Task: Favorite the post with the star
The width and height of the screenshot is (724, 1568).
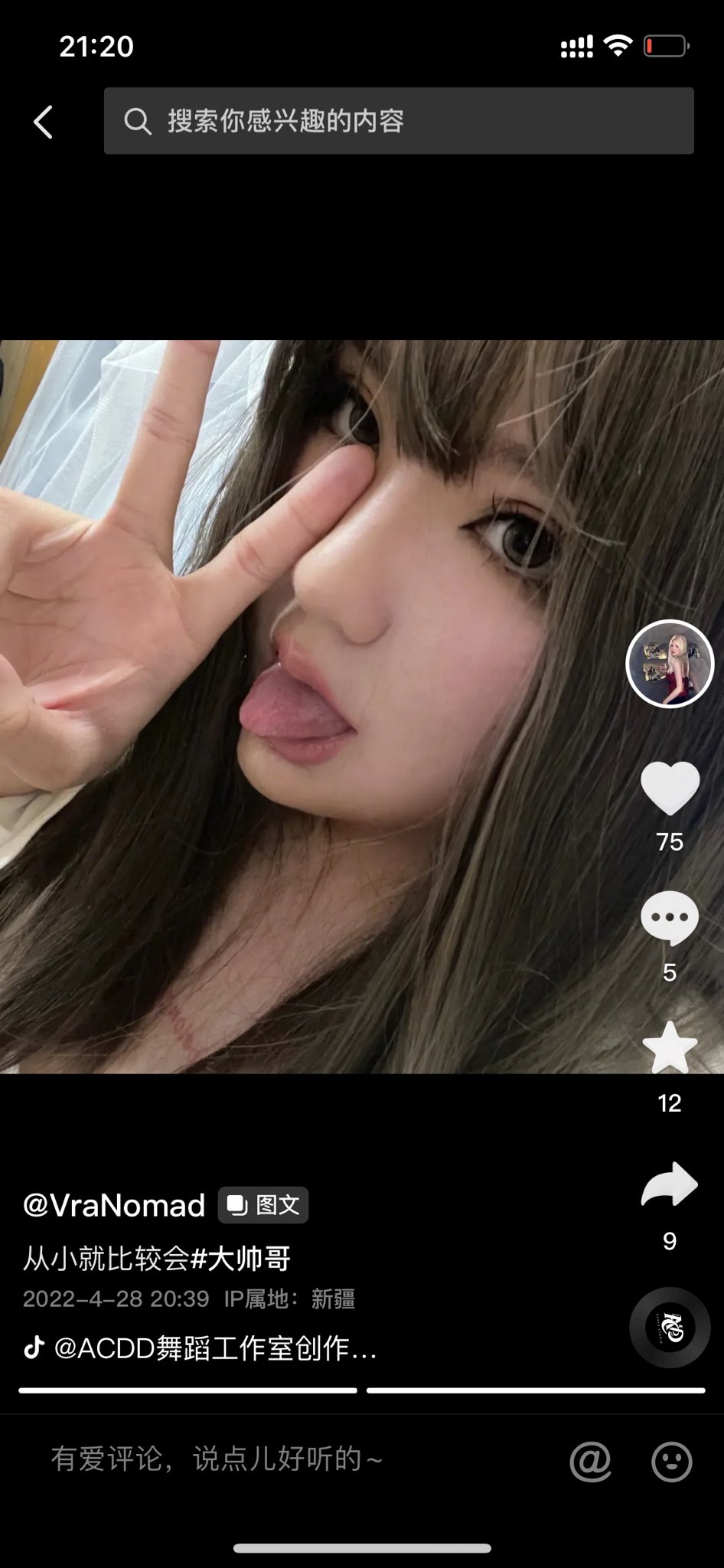Action: point(670,1047)
